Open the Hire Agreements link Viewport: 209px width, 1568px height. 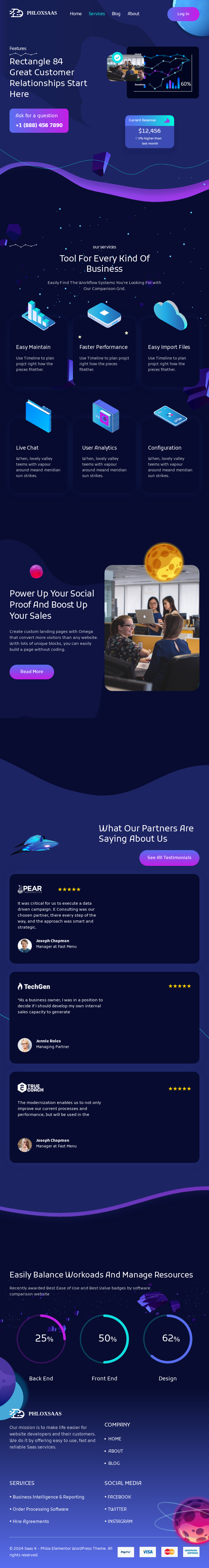30,1521
